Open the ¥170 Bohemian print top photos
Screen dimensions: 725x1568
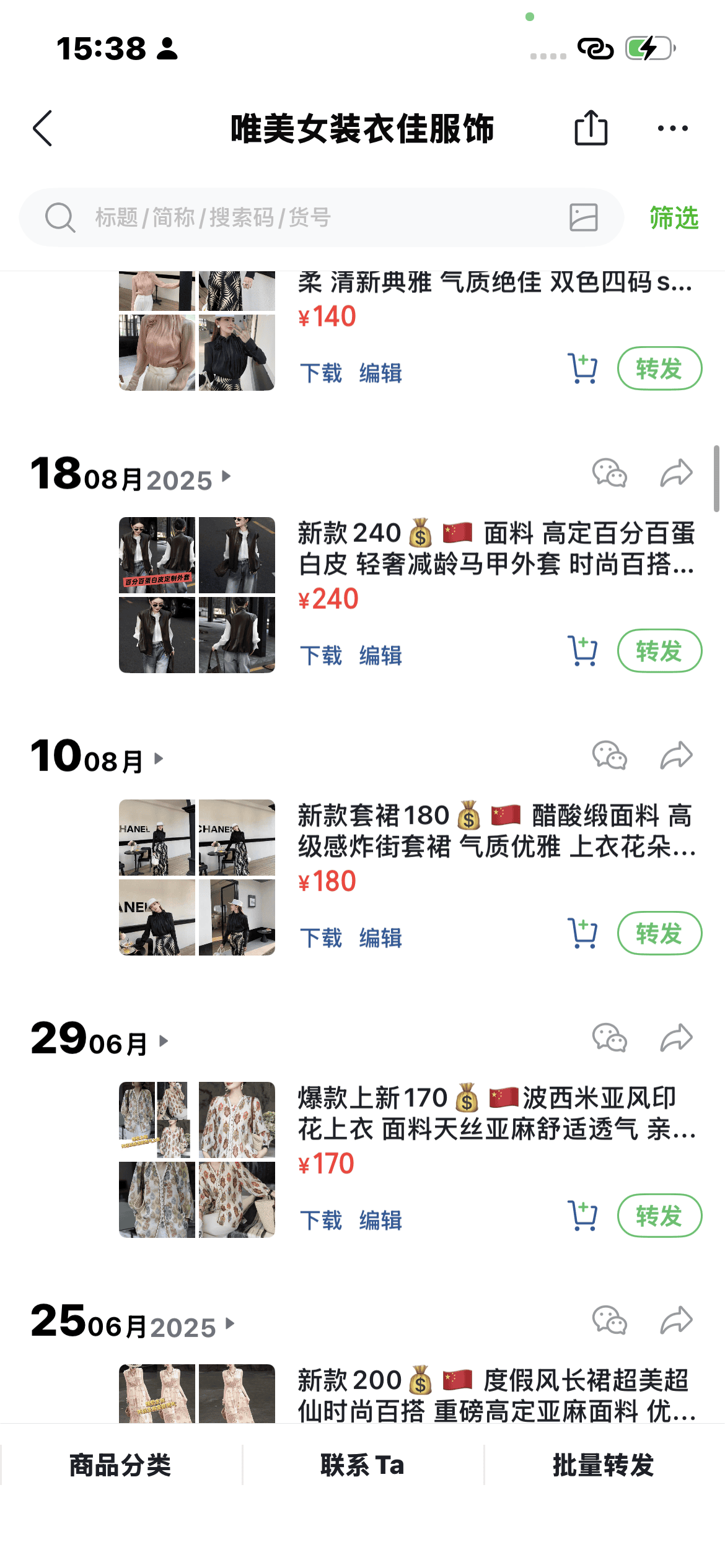(196, 1159)
